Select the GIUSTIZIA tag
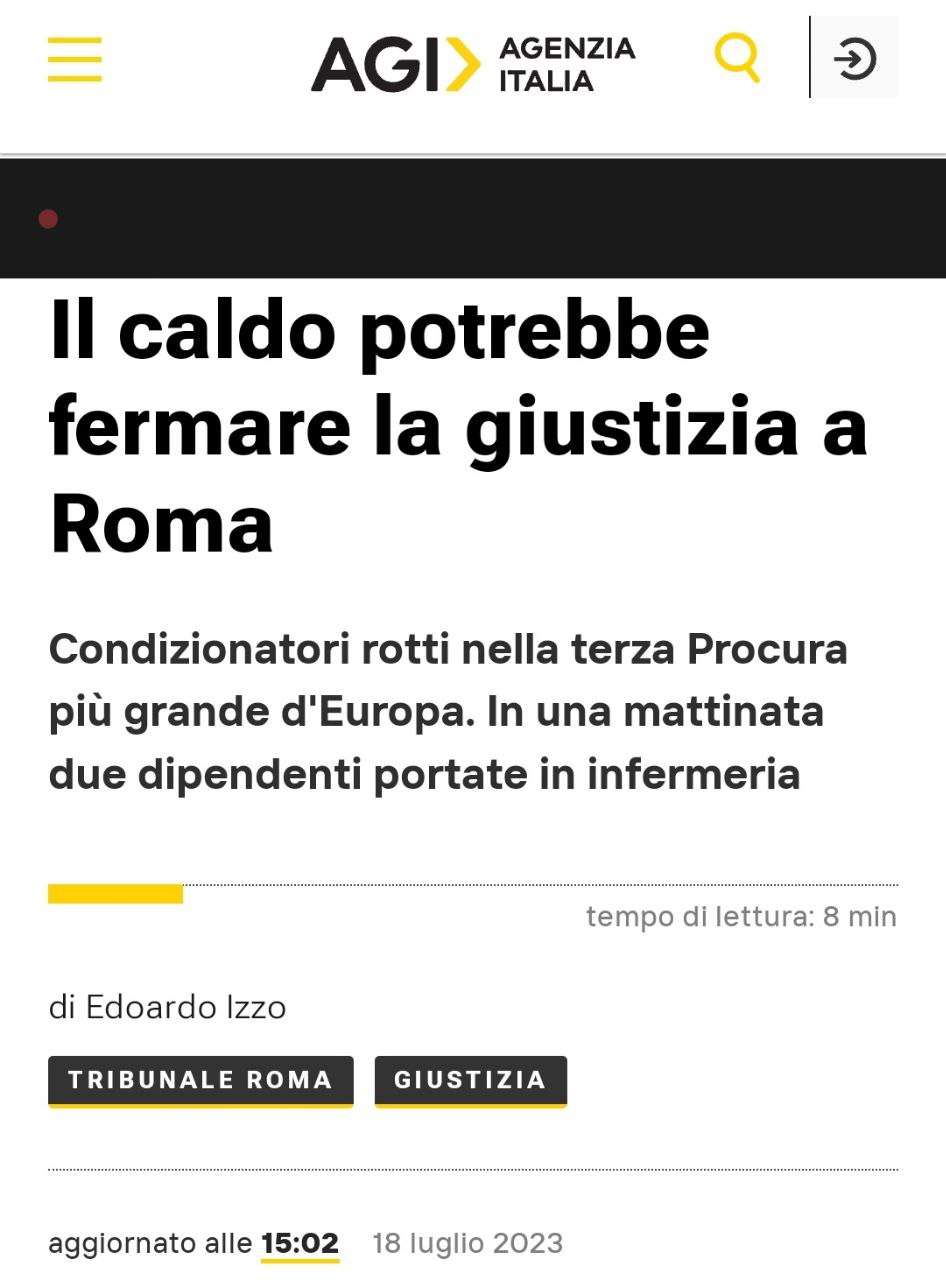 click(470, 1080)
